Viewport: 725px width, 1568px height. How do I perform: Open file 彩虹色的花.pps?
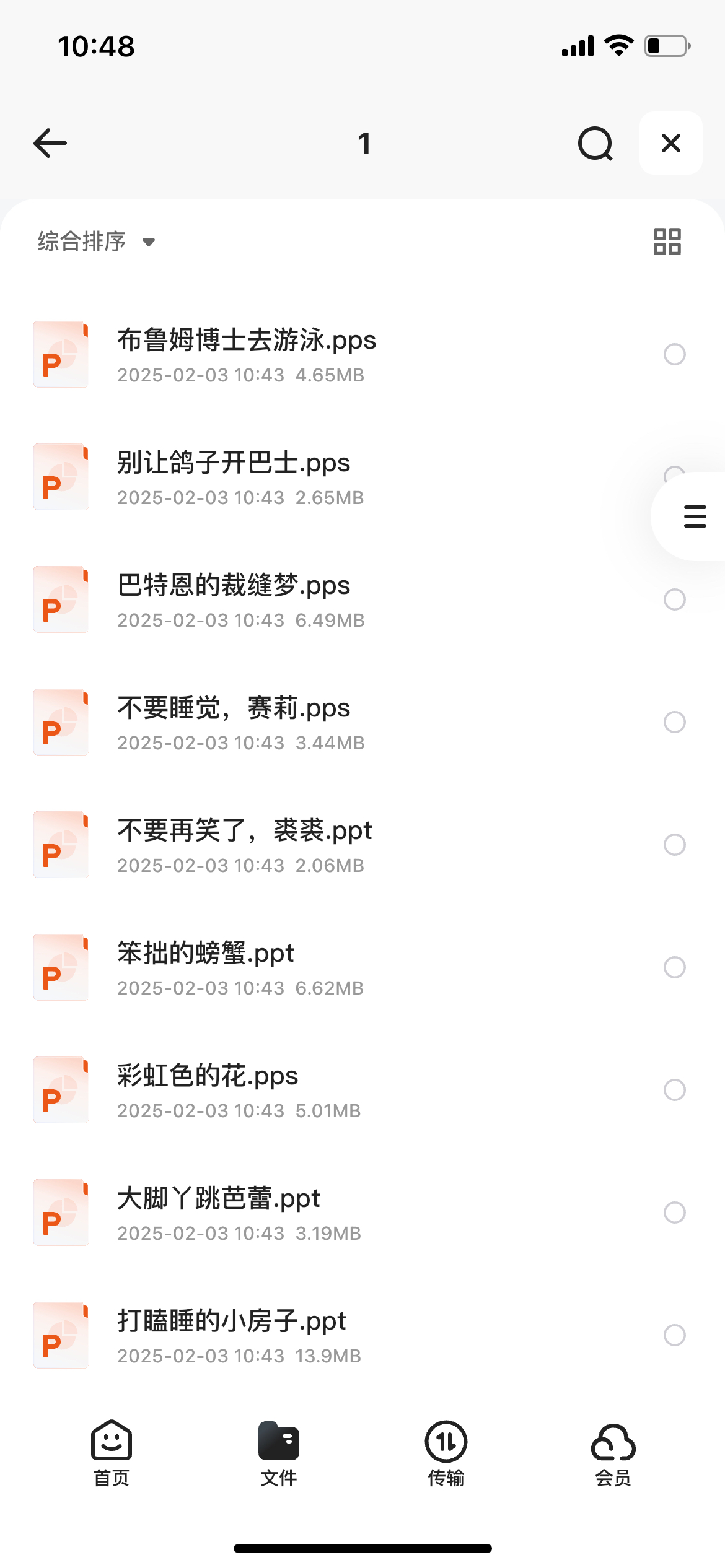tap(362, 1090)
